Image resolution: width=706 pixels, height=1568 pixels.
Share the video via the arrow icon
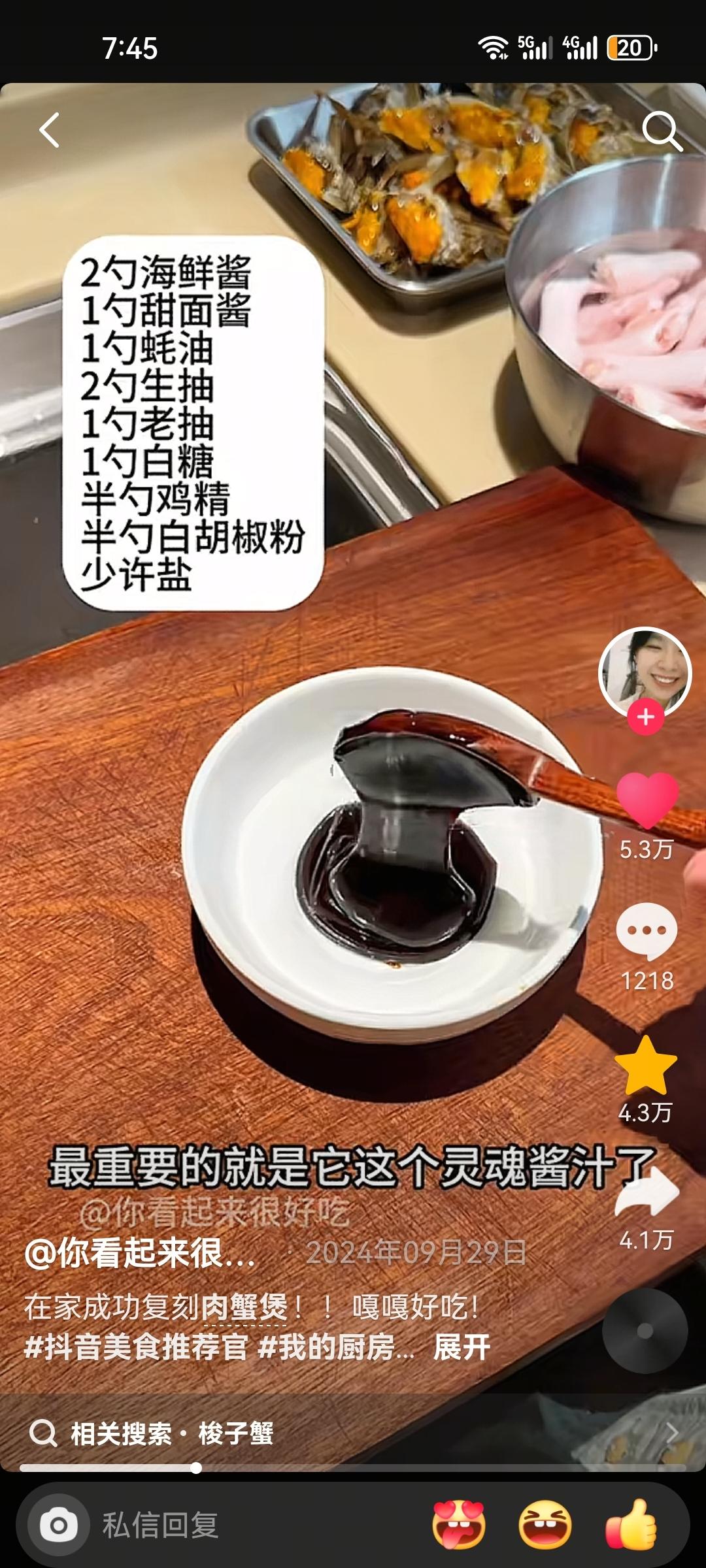647,1193
